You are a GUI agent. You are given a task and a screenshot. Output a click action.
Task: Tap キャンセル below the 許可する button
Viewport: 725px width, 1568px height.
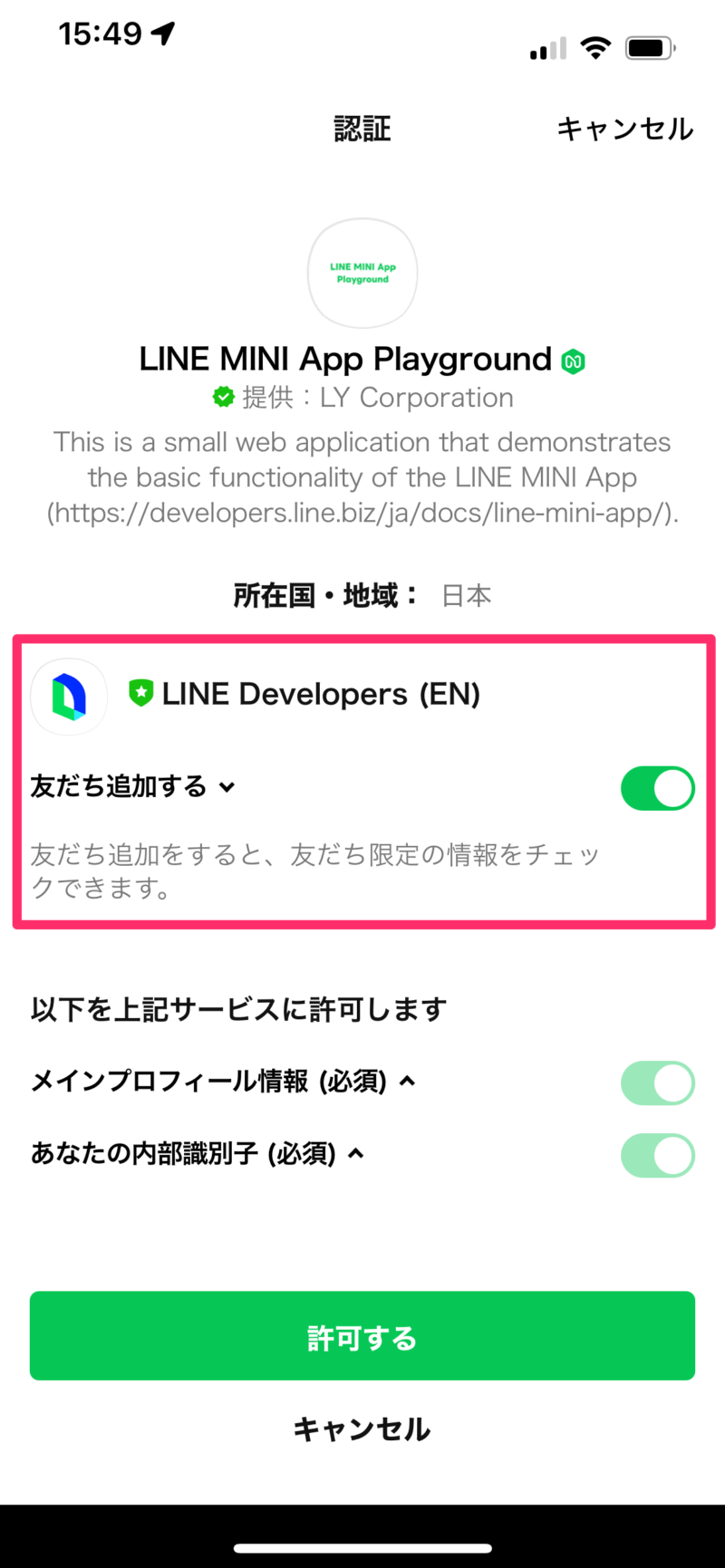pos(362,1429)
